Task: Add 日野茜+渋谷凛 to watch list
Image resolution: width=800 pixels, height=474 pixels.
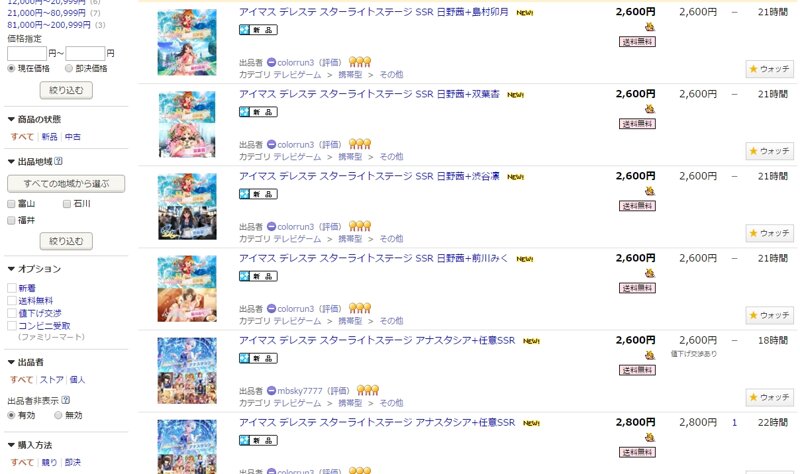Action: (x=770, y=233)
